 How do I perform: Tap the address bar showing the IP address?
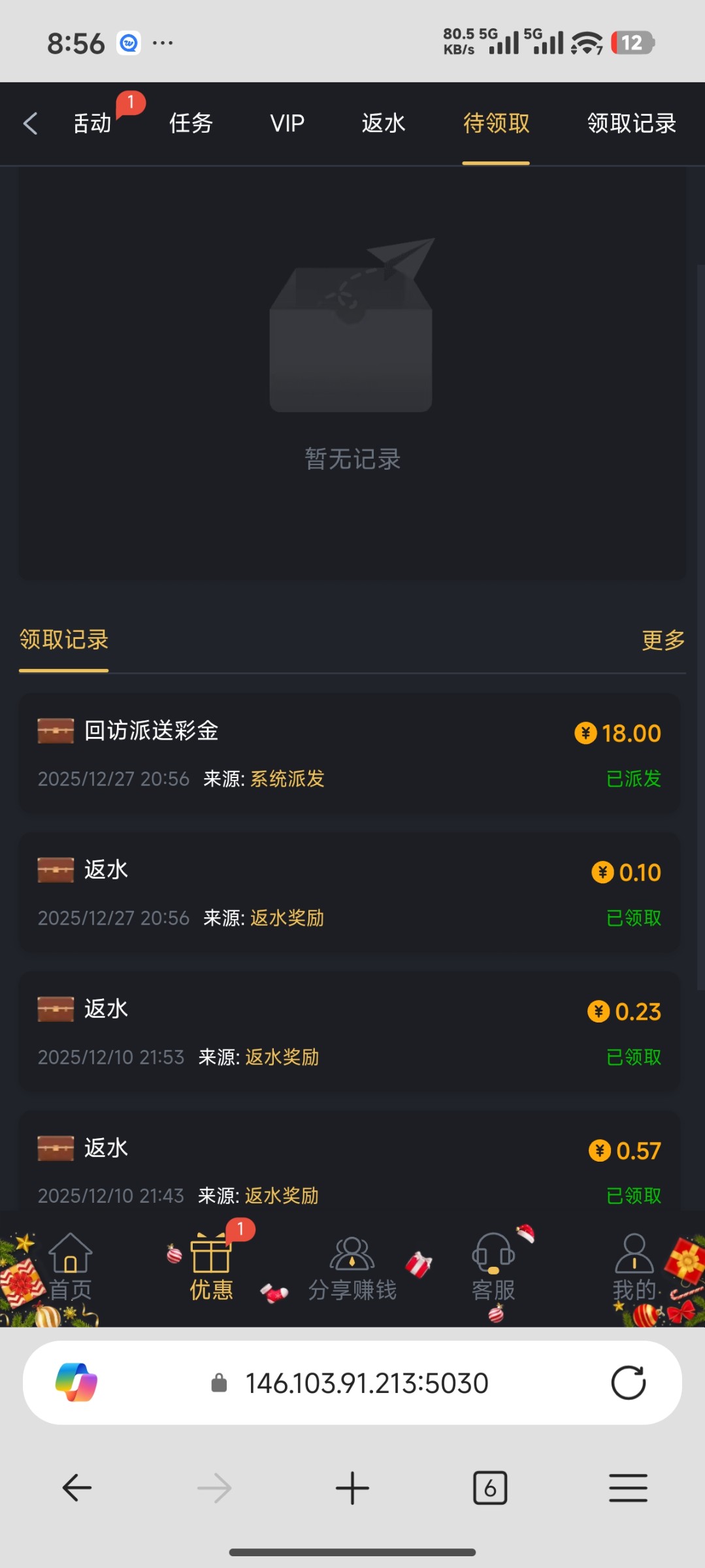366,1382
